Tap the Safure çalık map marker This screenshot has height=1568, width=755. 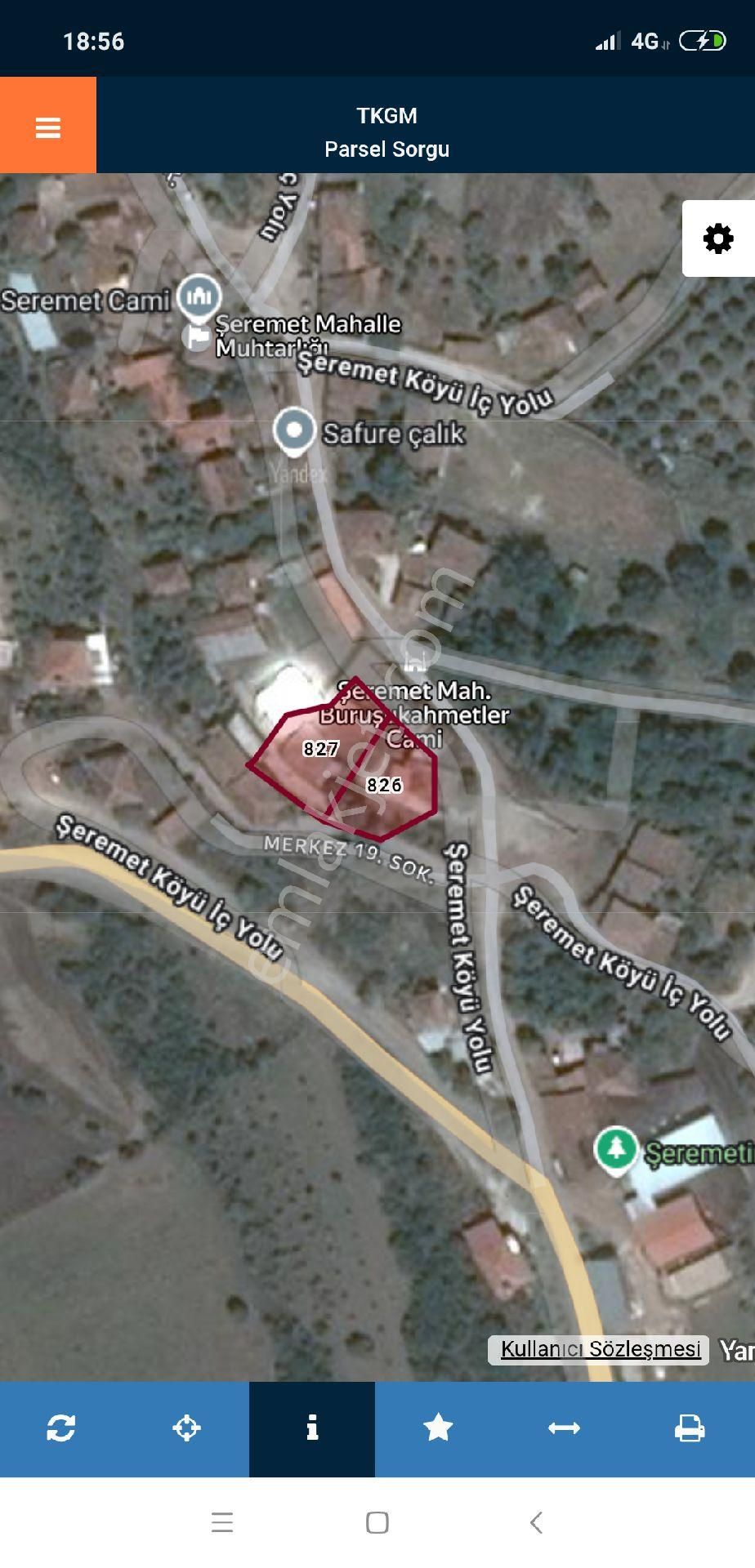click(294, 430)
